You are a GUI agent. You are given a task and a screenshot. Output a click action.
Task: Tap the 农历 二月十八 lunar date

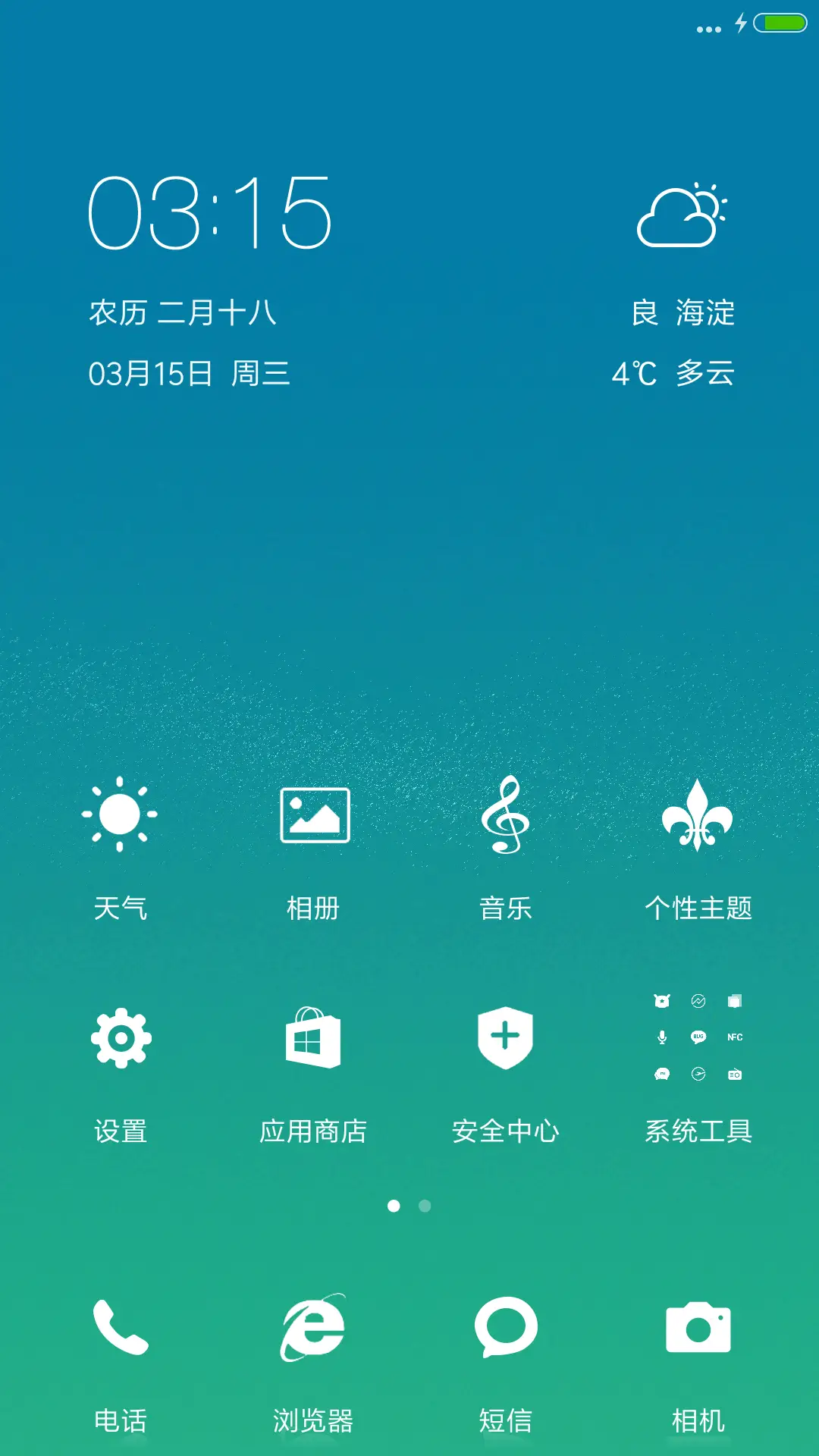184,312
